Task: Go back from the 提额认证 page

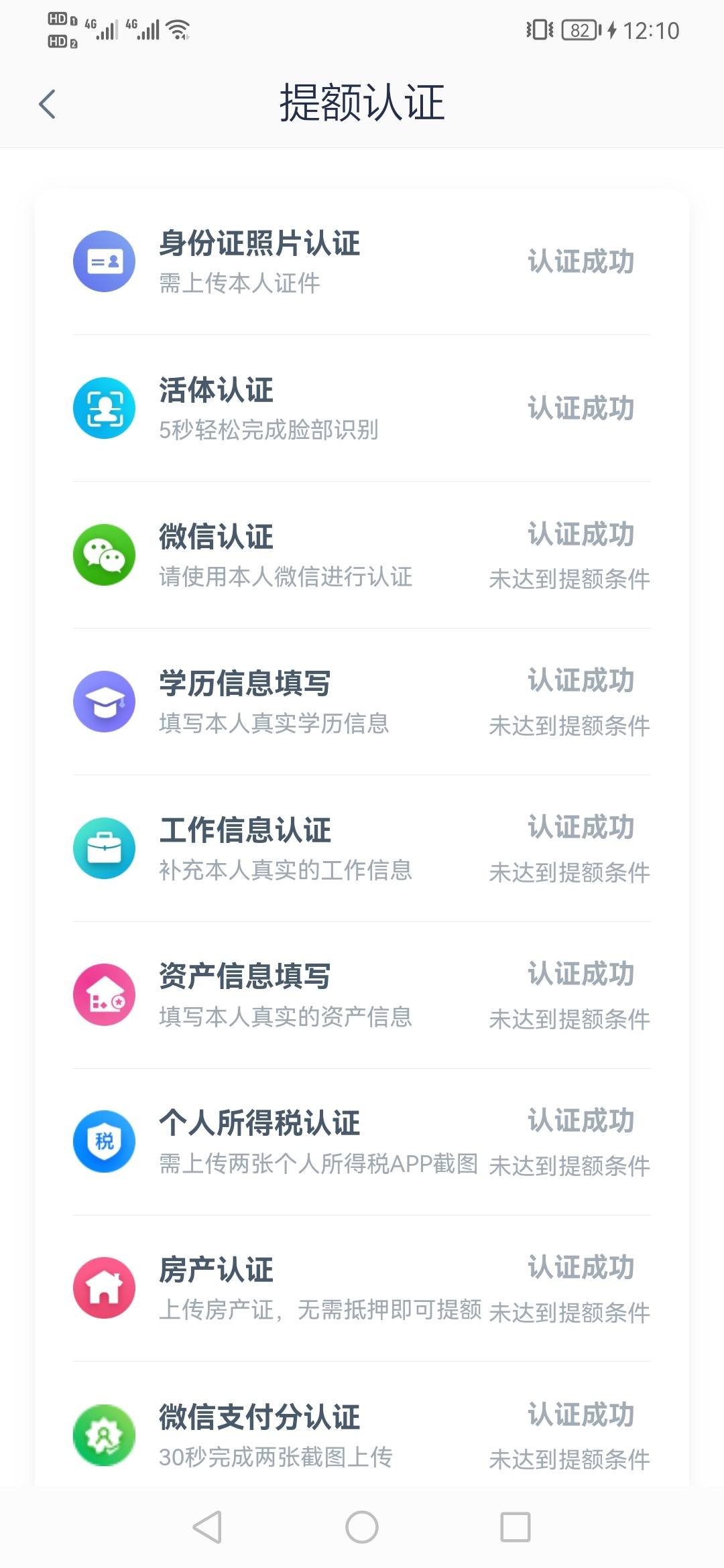Action: pyautogui.click(x=47, y=105)
